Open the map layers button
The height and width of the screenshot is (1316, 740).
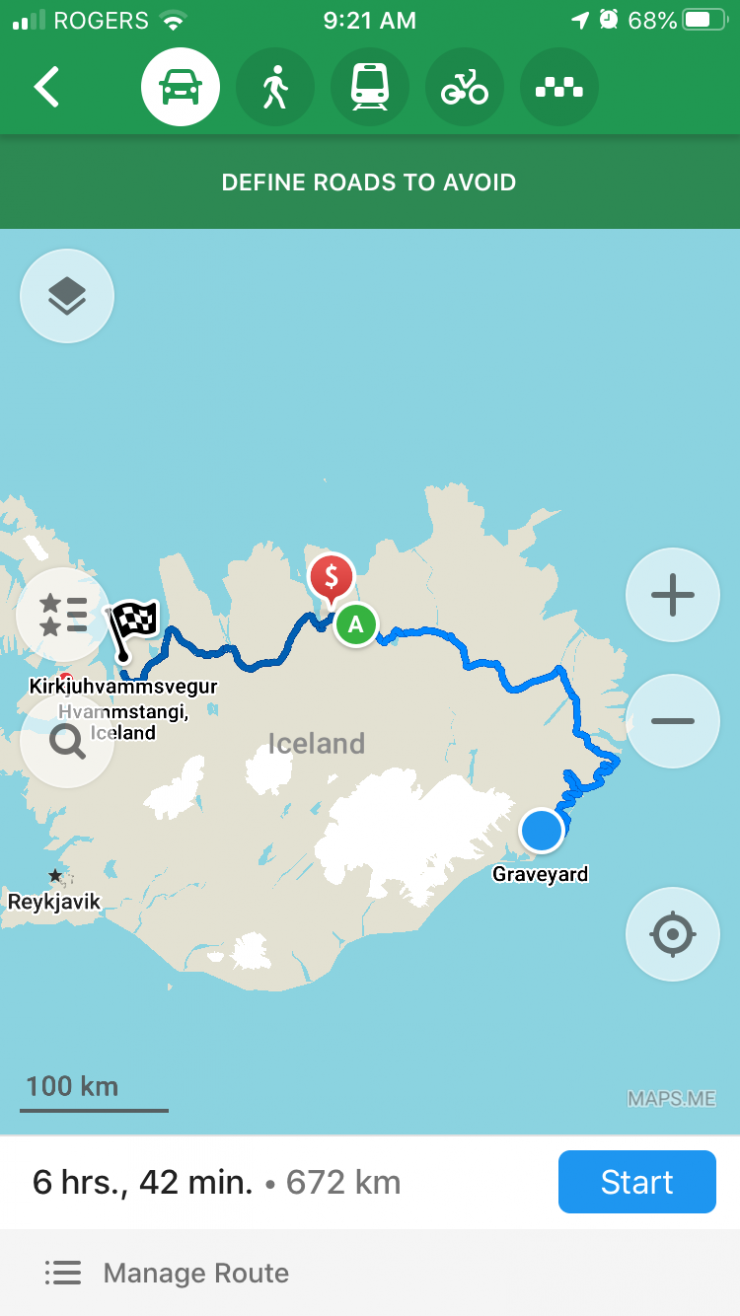pyautogui.click(x=67, y=296)
